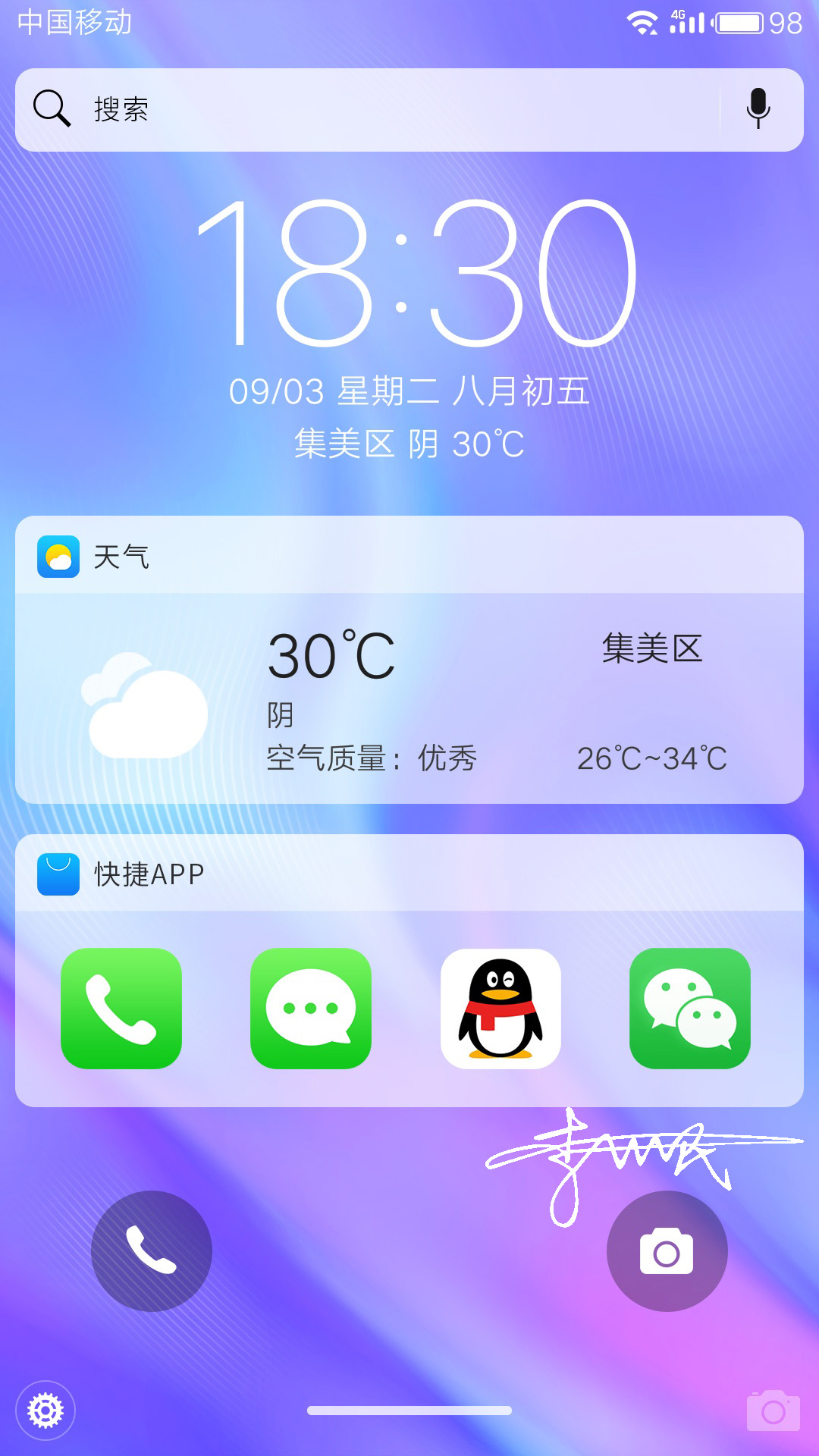Launch the Phone app from 快捷APP
819x1456 pixels.
tap(121, 1009)
